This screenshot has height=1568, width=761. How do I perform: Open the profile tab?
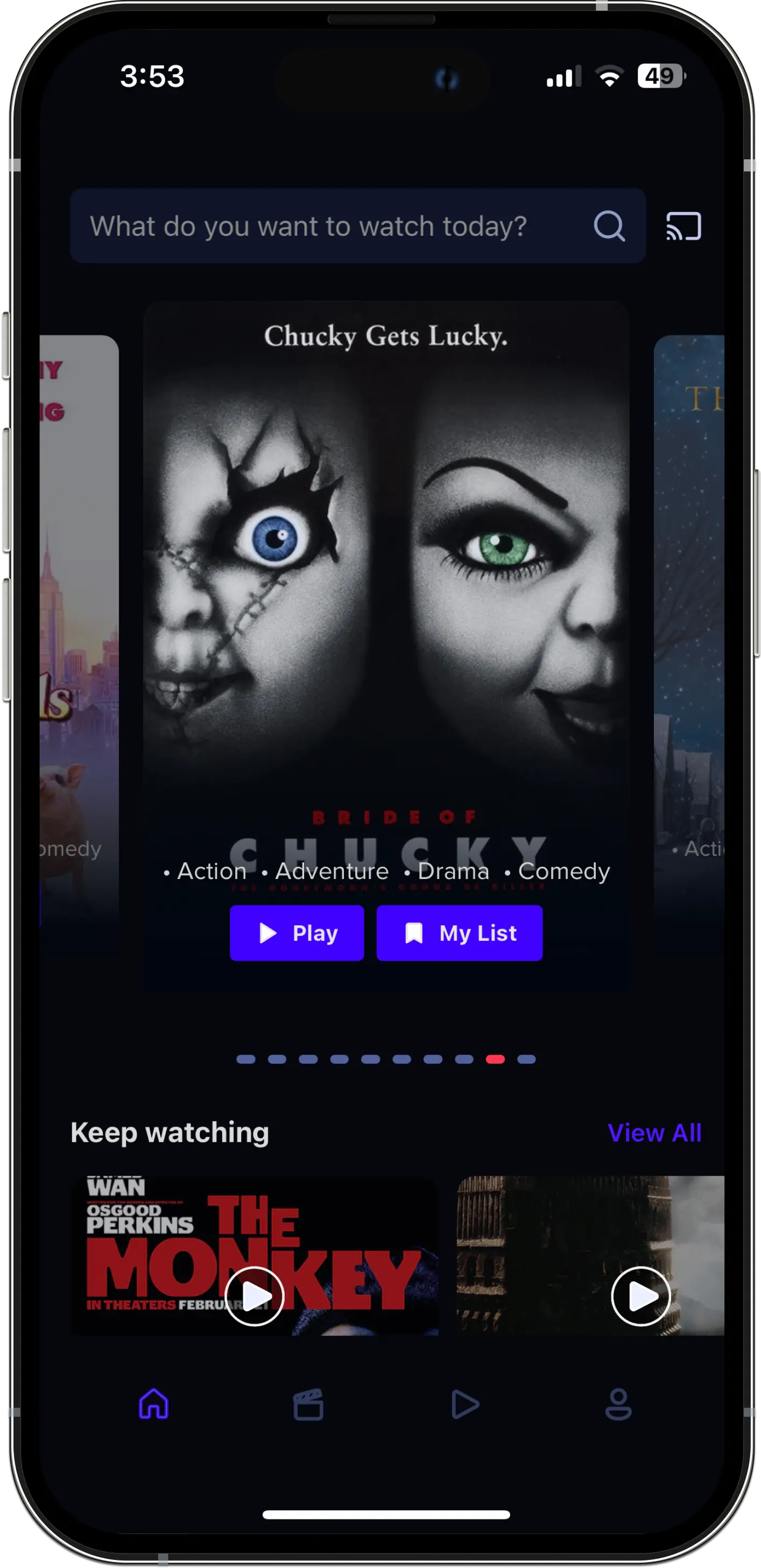pos(618,1405)
